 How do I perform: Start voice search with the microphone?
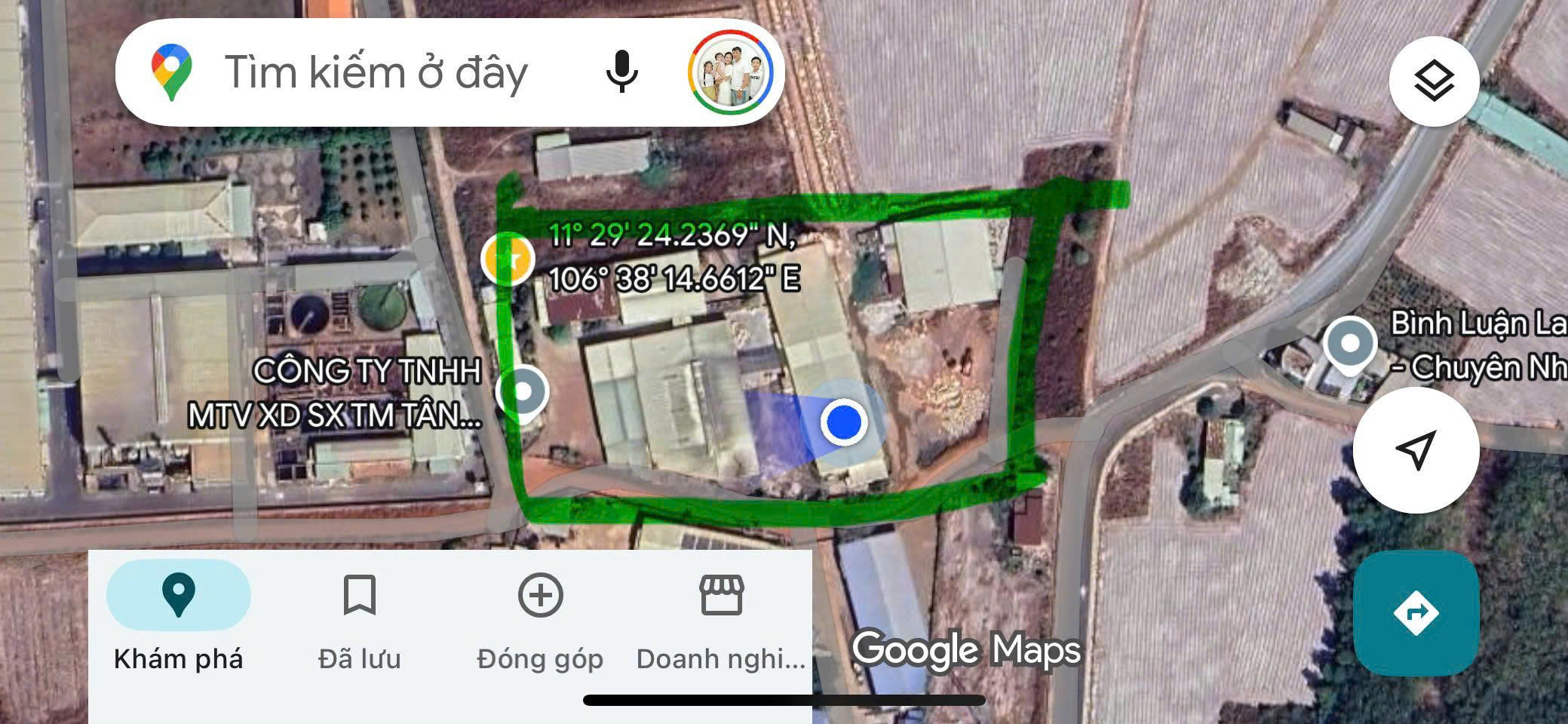click(x=621, y=72)
